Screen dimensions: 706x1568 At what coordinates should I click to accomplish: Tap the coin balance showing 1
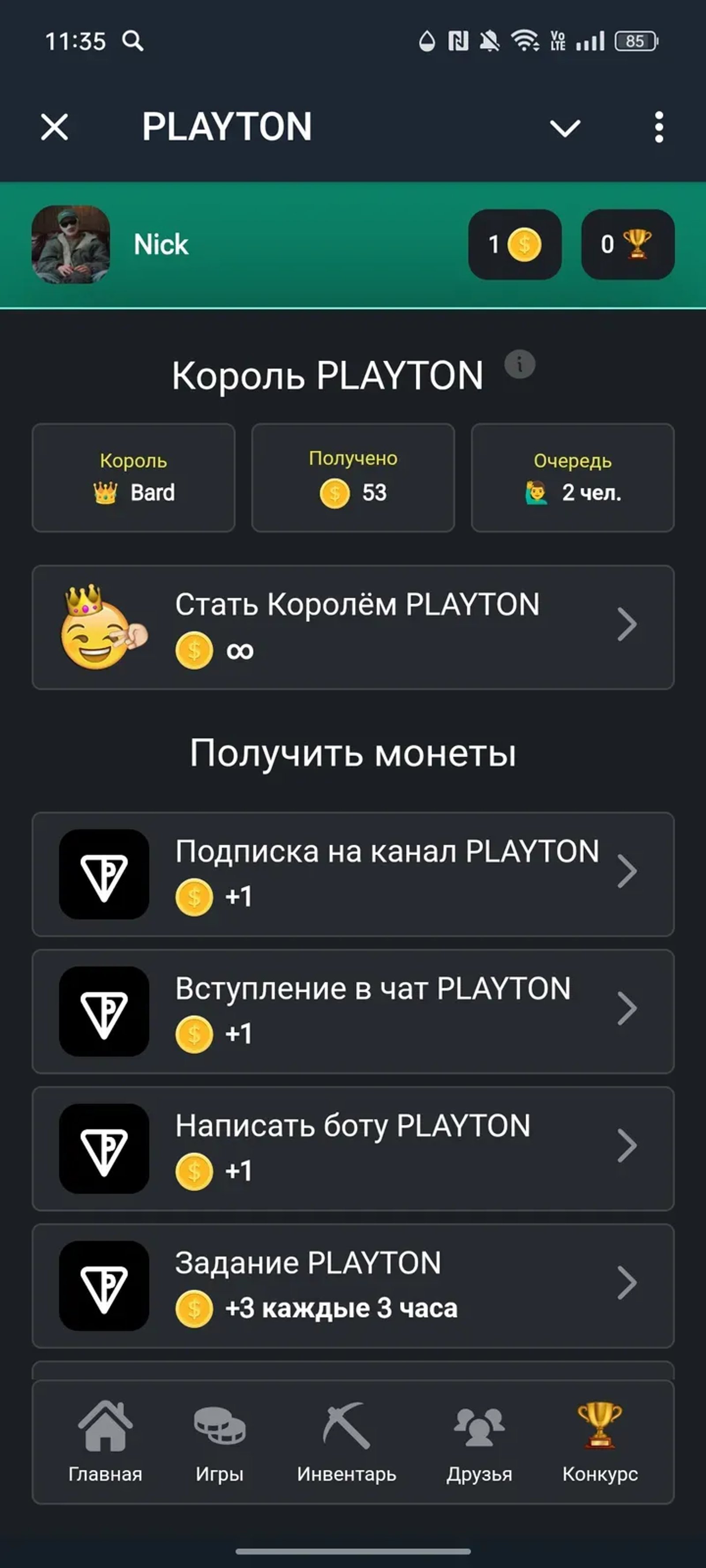(515, 244)
